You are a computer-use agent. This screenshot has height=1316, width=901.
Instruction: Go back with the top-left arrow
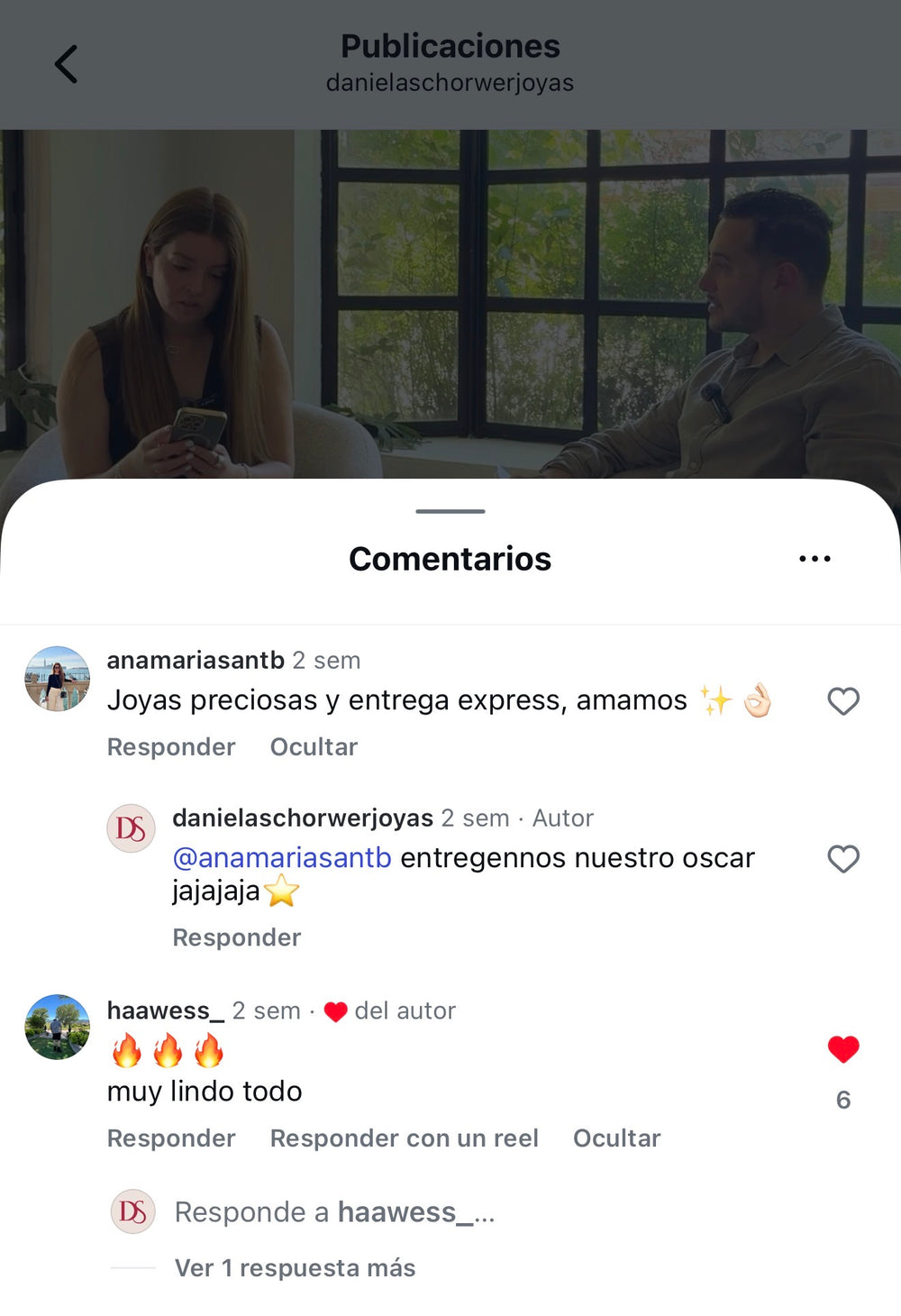pyautogui.click(x=67, y=65)
